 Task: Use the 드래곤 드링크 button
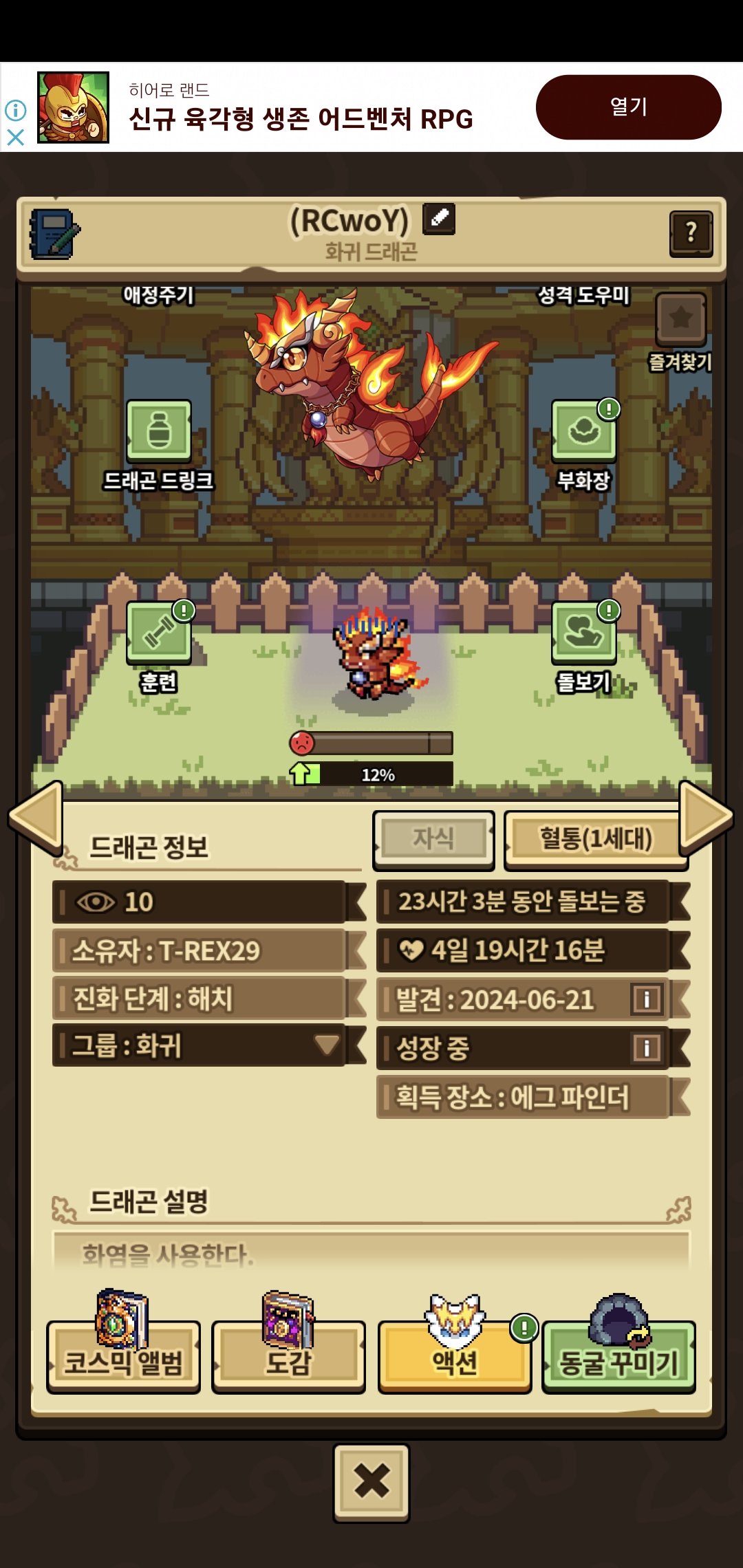pos(159,431)
